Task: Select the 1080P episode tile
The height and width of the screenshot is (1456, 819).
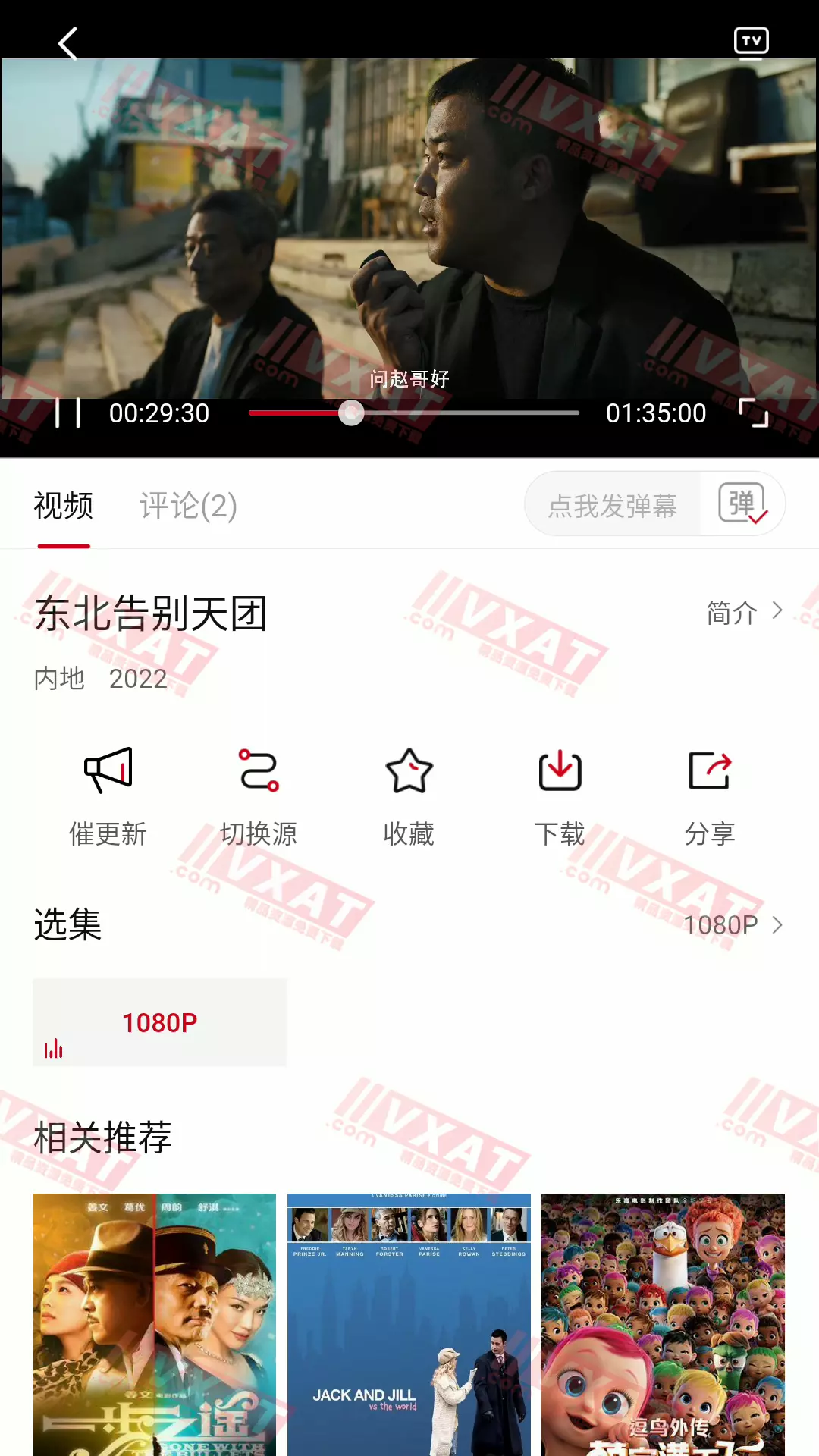Action: tap(159, 1022)
